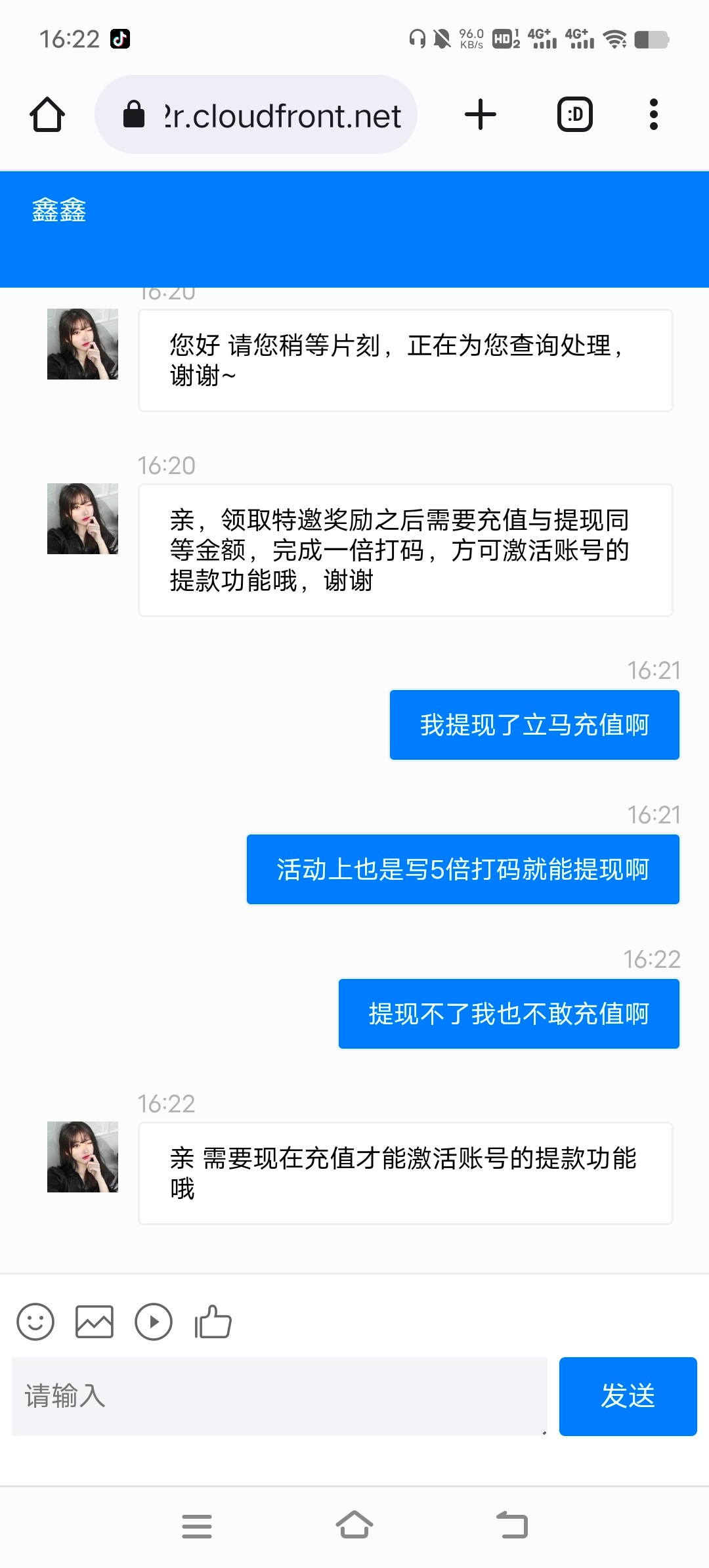Open a new browser tab
This screenshot has width=709, height=1568.
click(481, 115)
